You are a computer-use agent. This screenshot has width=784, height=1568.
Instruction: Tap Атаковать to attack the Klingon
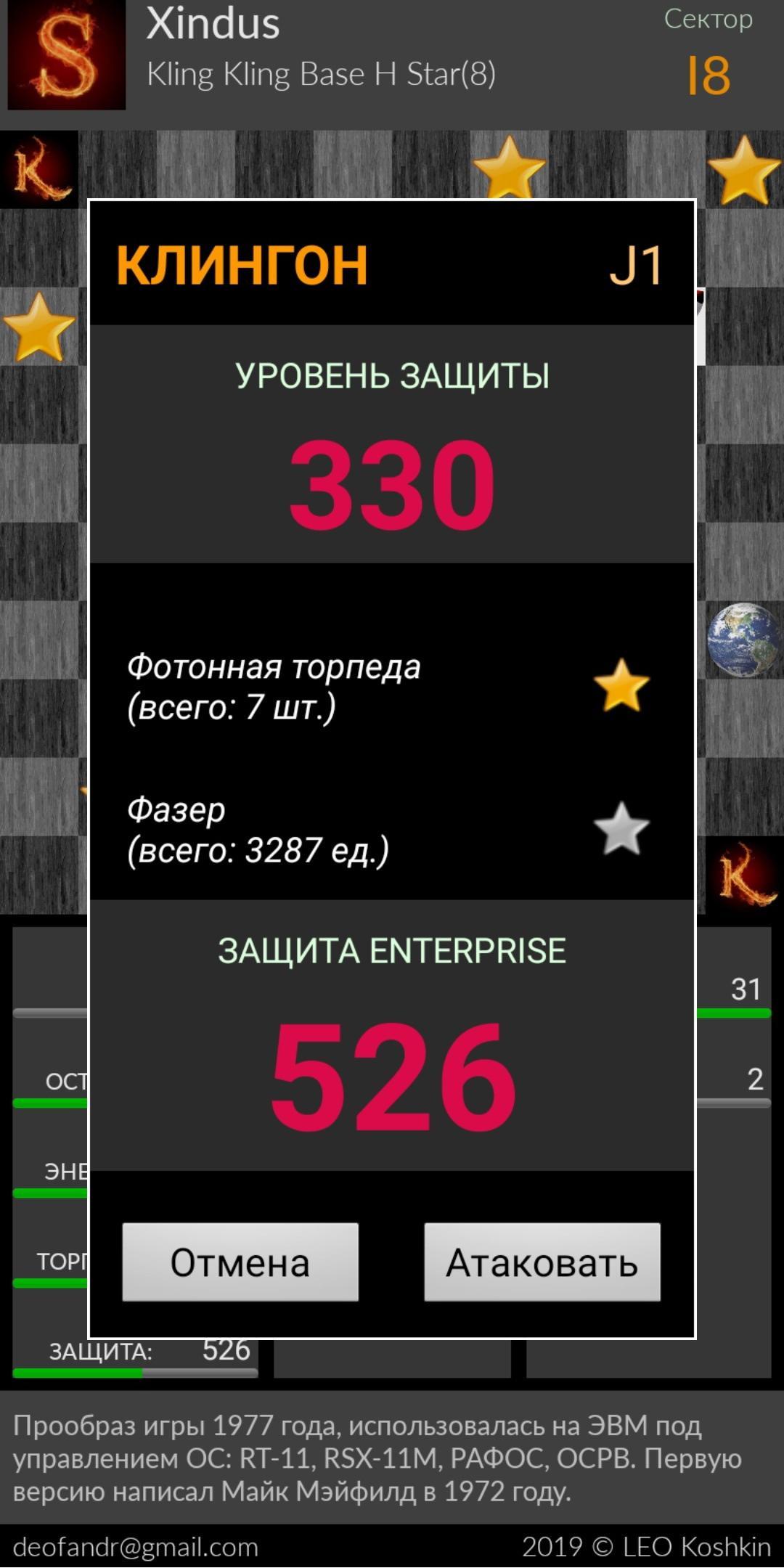pos(542,1262)
